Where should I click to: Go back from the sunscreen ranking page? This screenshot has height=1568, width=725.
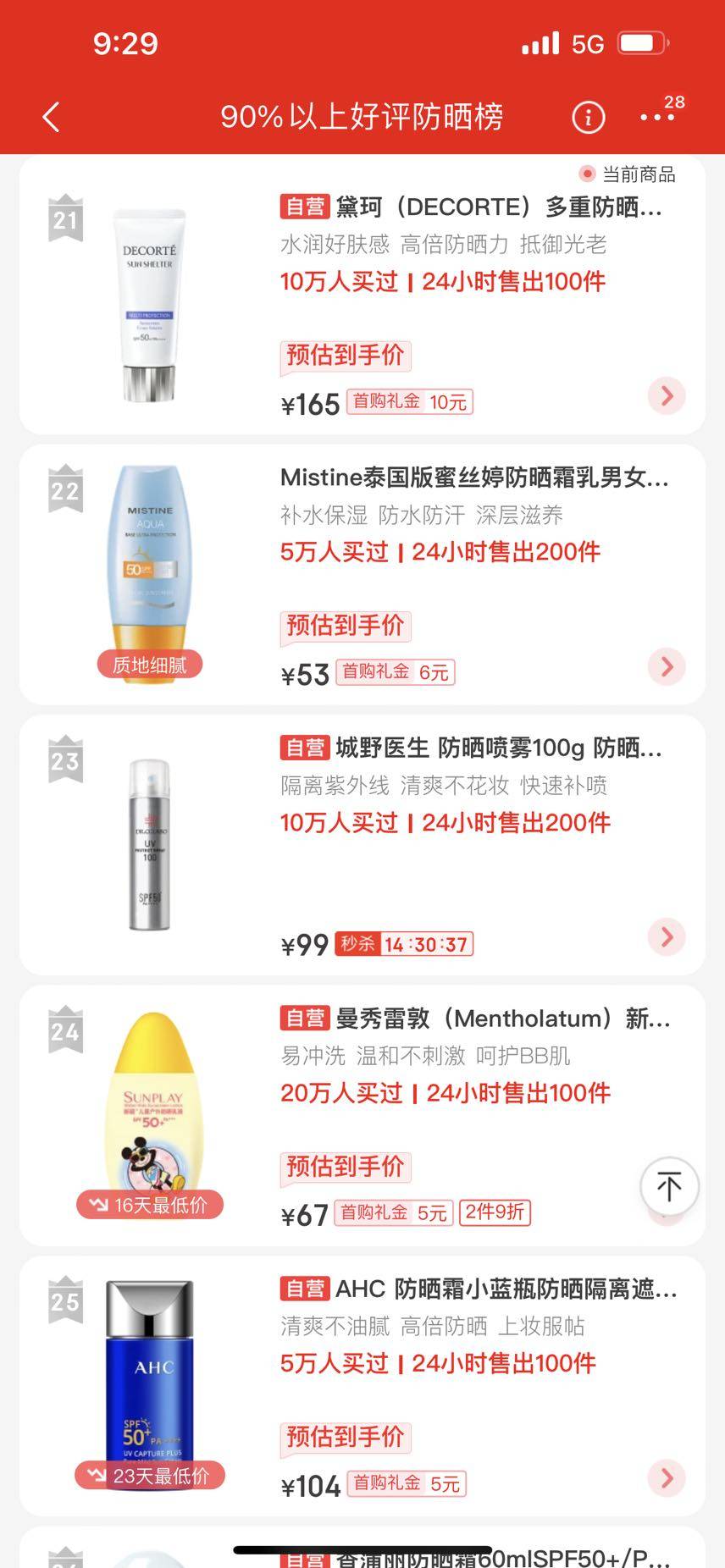tap(51, 117)
